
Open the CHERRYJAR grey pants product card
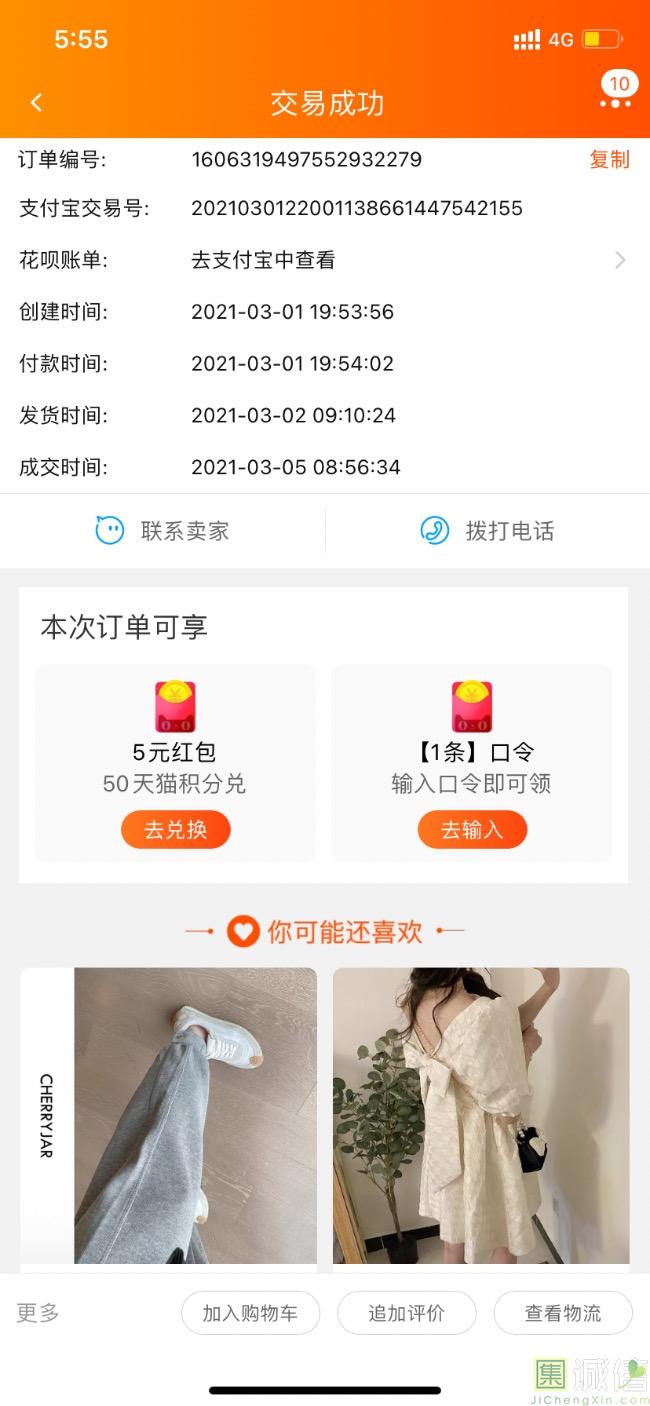(169, 1115)
